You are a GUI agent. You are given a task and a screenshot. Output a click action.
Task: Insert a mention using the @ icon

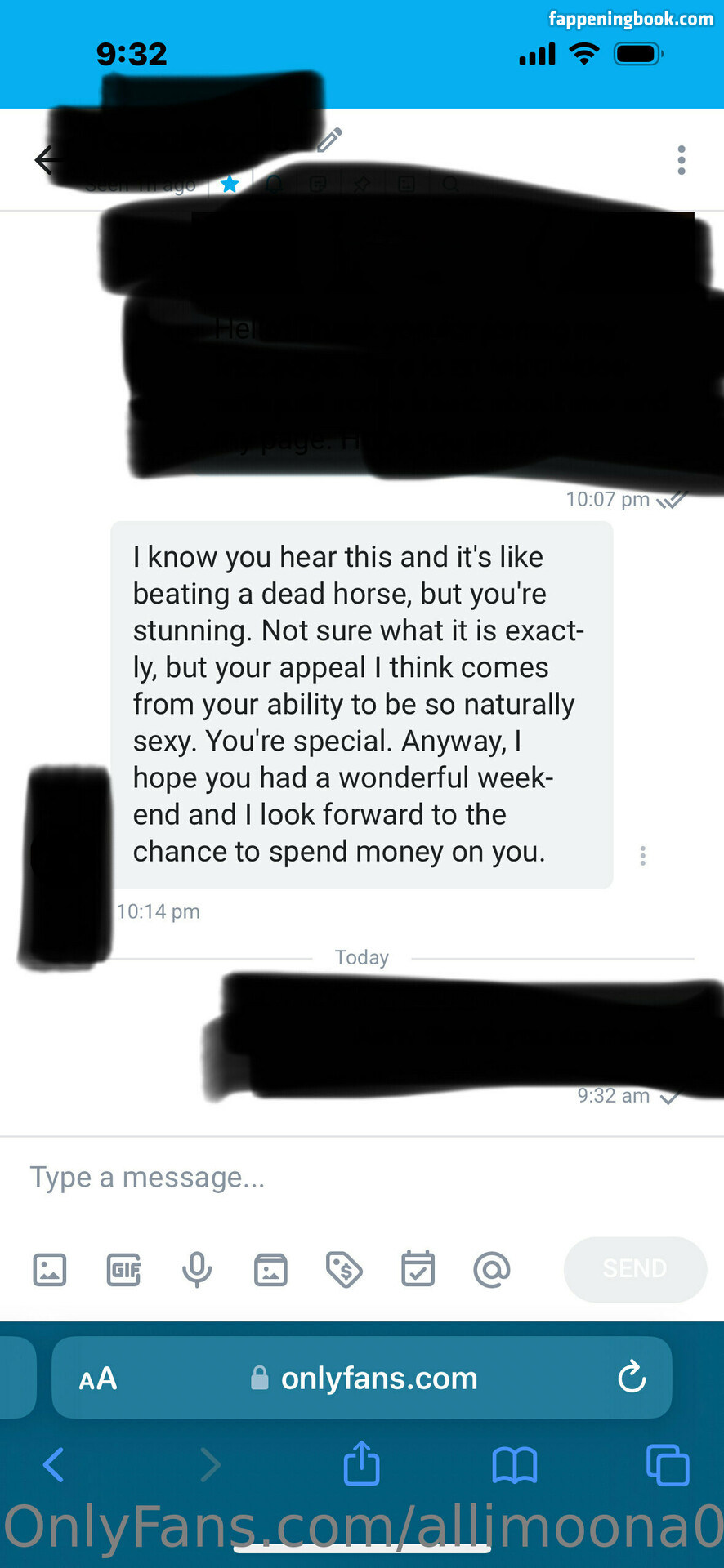pyautogui.click(x=491, y=1270)
